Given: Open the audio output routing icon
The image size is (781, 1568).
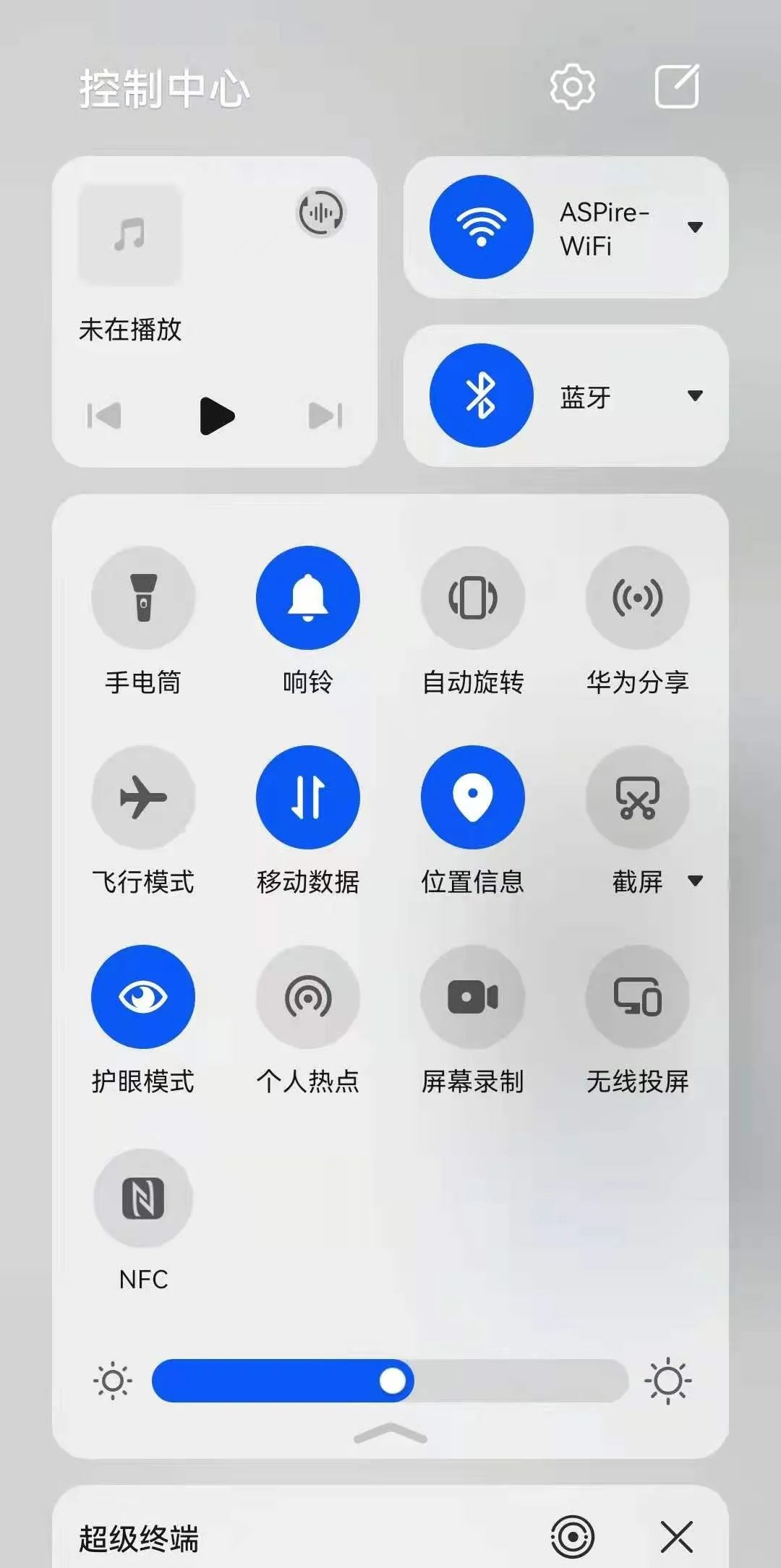Looking at the screenshot, I should 321,211.
